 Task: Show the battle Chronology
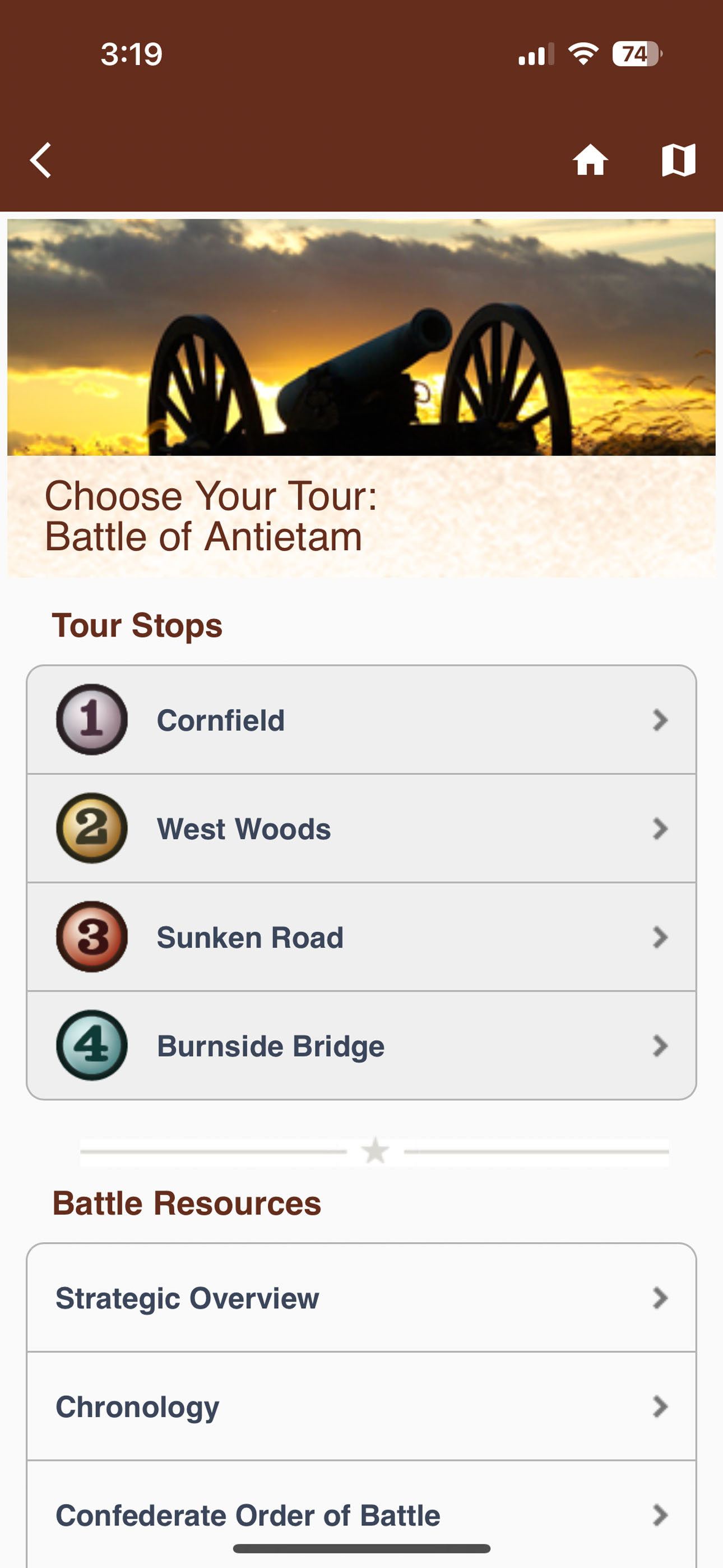tap(361, 1406)
